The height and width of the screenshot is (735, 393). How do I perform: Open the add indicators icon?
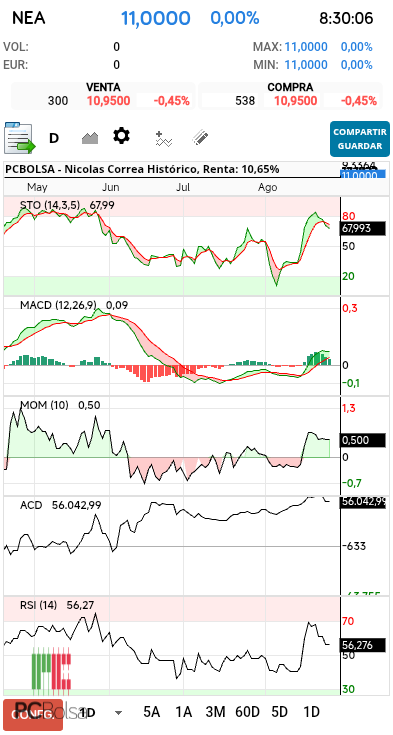(164, 139)
